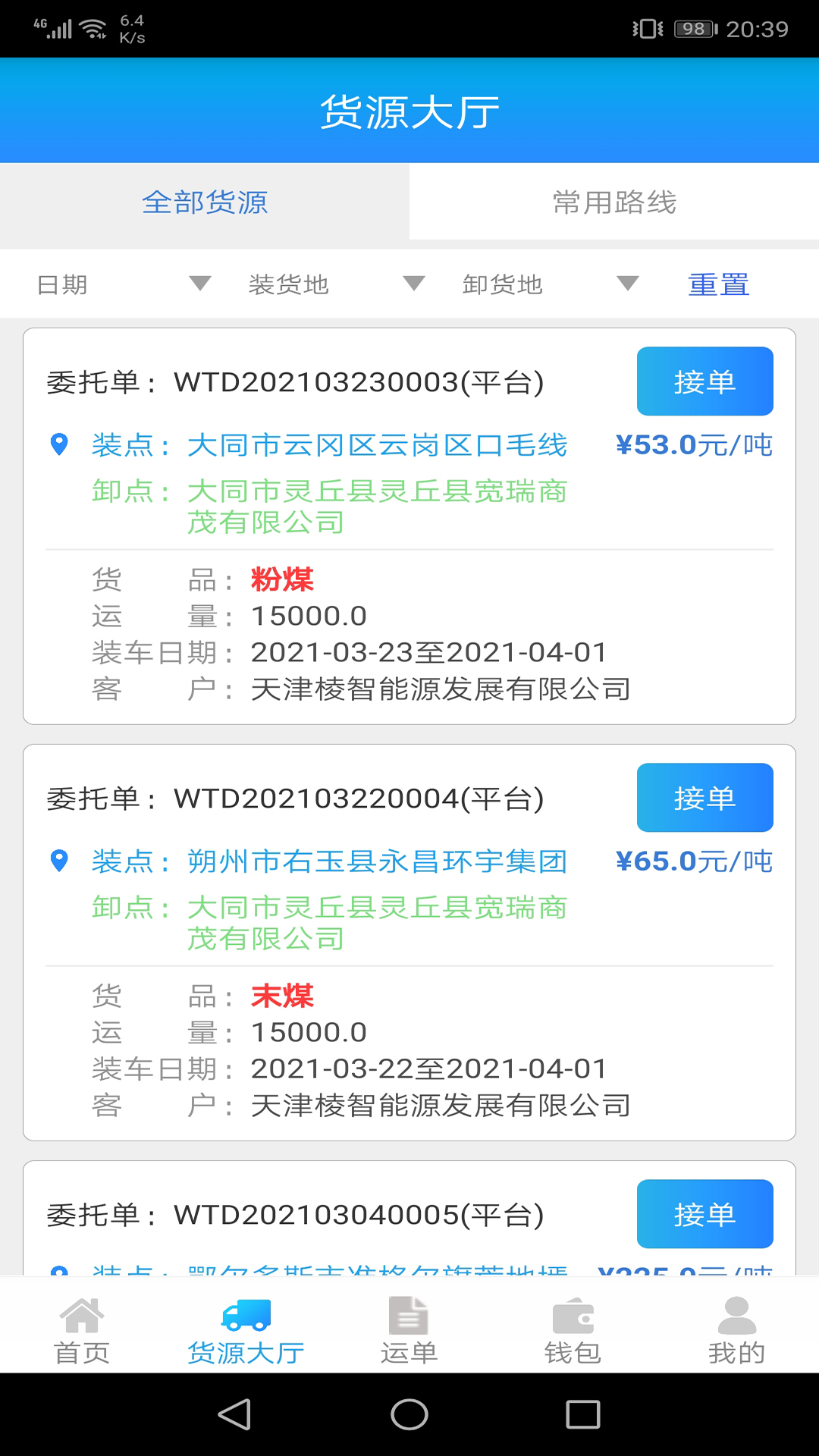Go to the 我的 profile tab
819x1456 pixels.
point(736,1330)
